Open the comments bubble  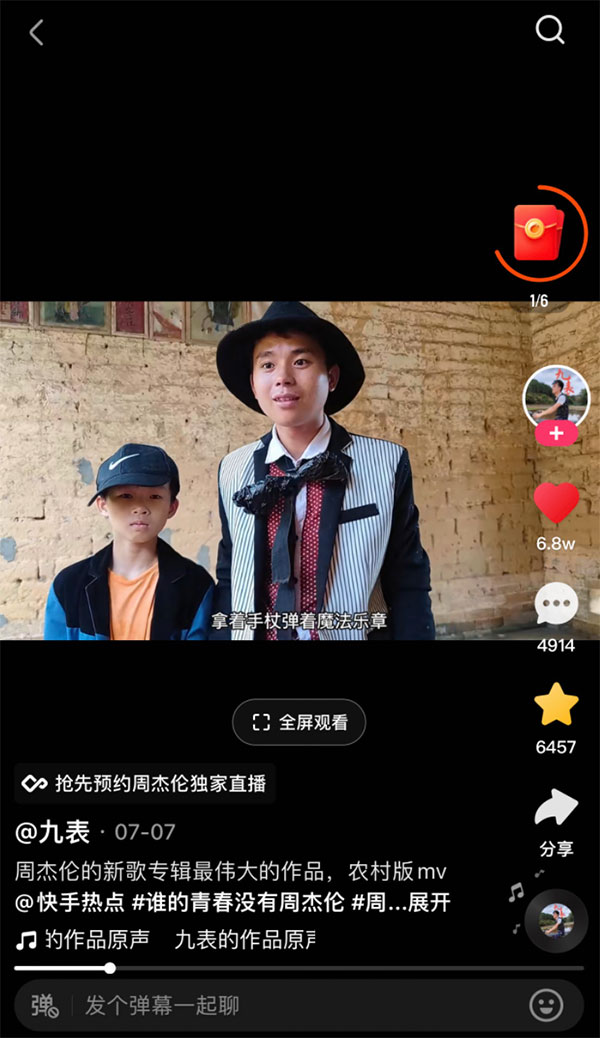point(556,605)
